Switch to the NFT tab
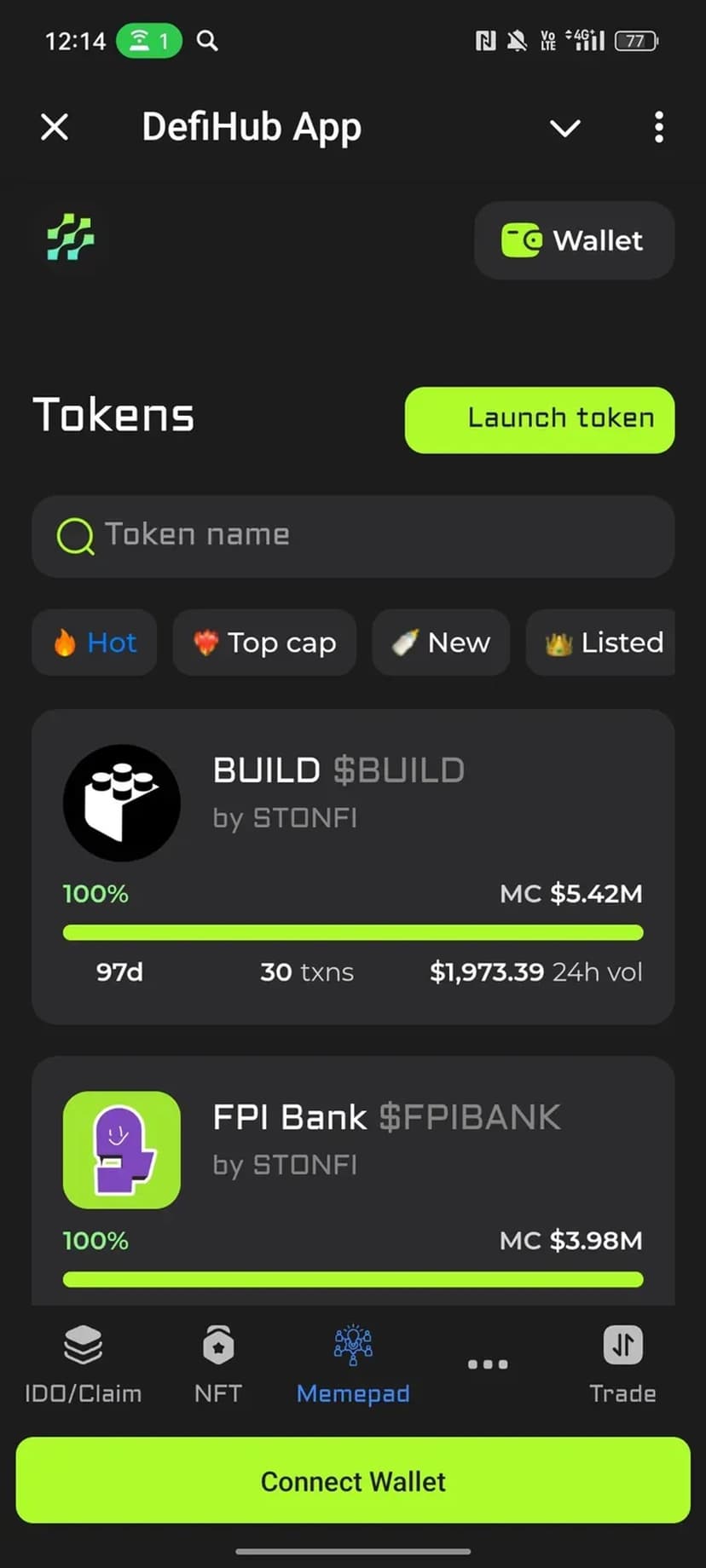The image size is (706, 1568). point(218,1363)
